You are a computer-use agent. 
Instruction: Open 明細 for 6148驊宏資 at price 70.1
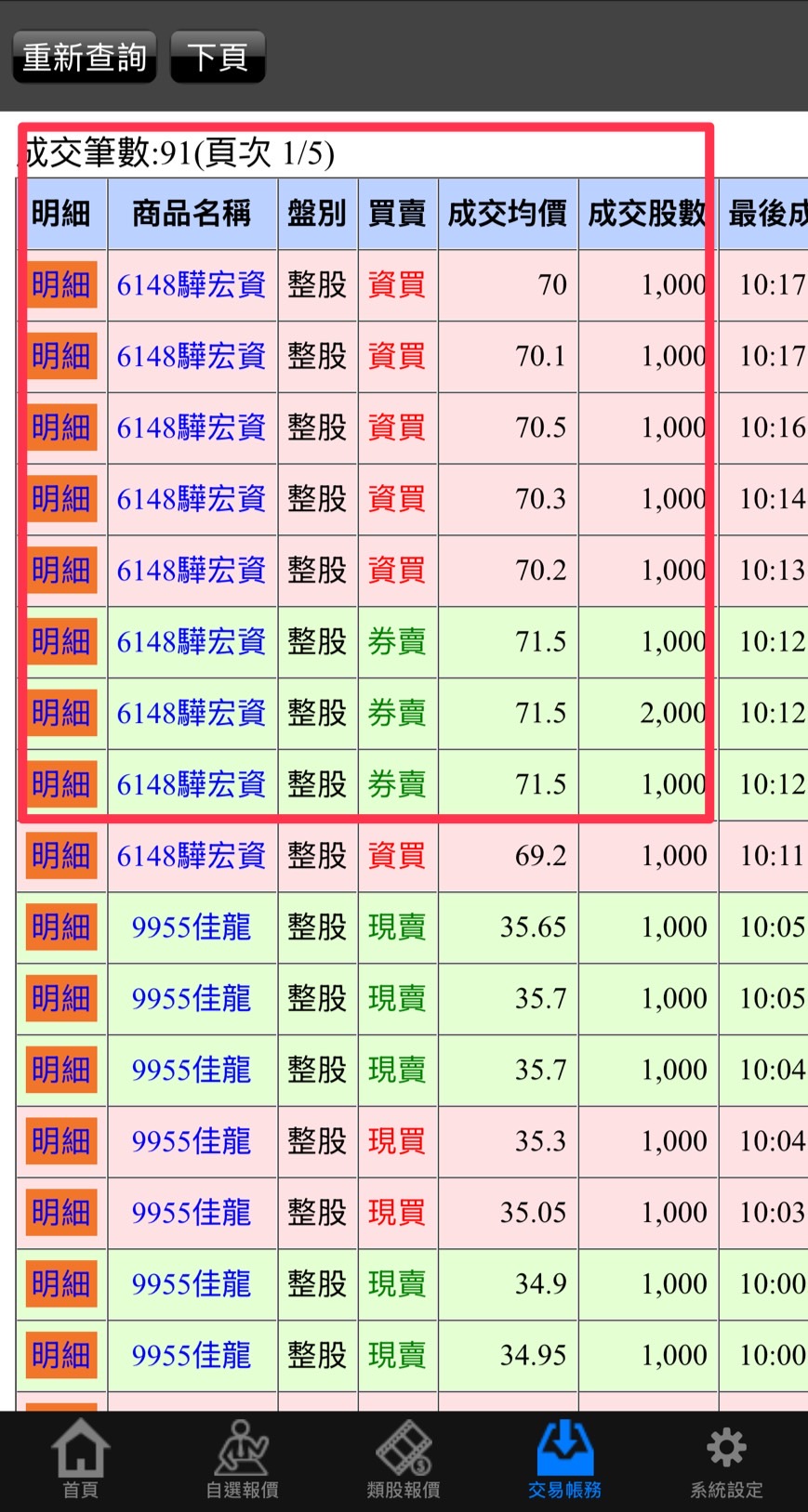tap(61, 356)
